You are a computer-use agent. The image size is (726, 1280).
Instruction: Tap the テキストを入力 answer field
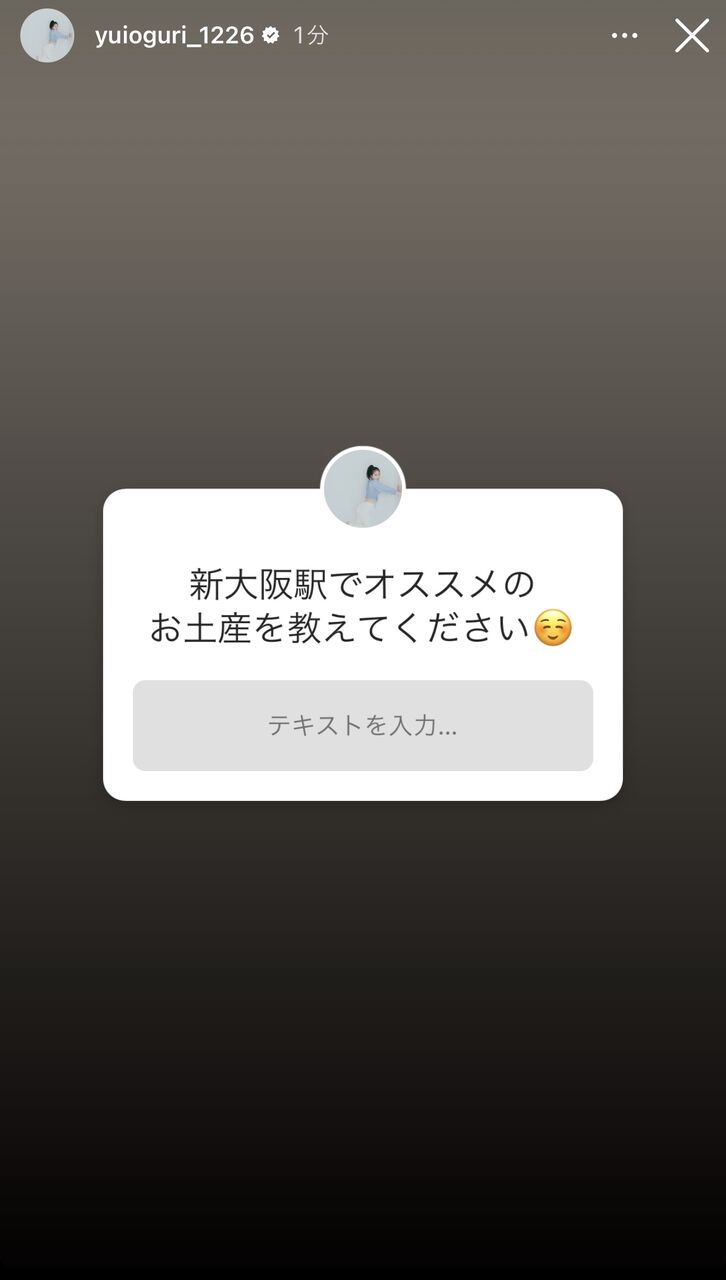[x=363, y=725]
